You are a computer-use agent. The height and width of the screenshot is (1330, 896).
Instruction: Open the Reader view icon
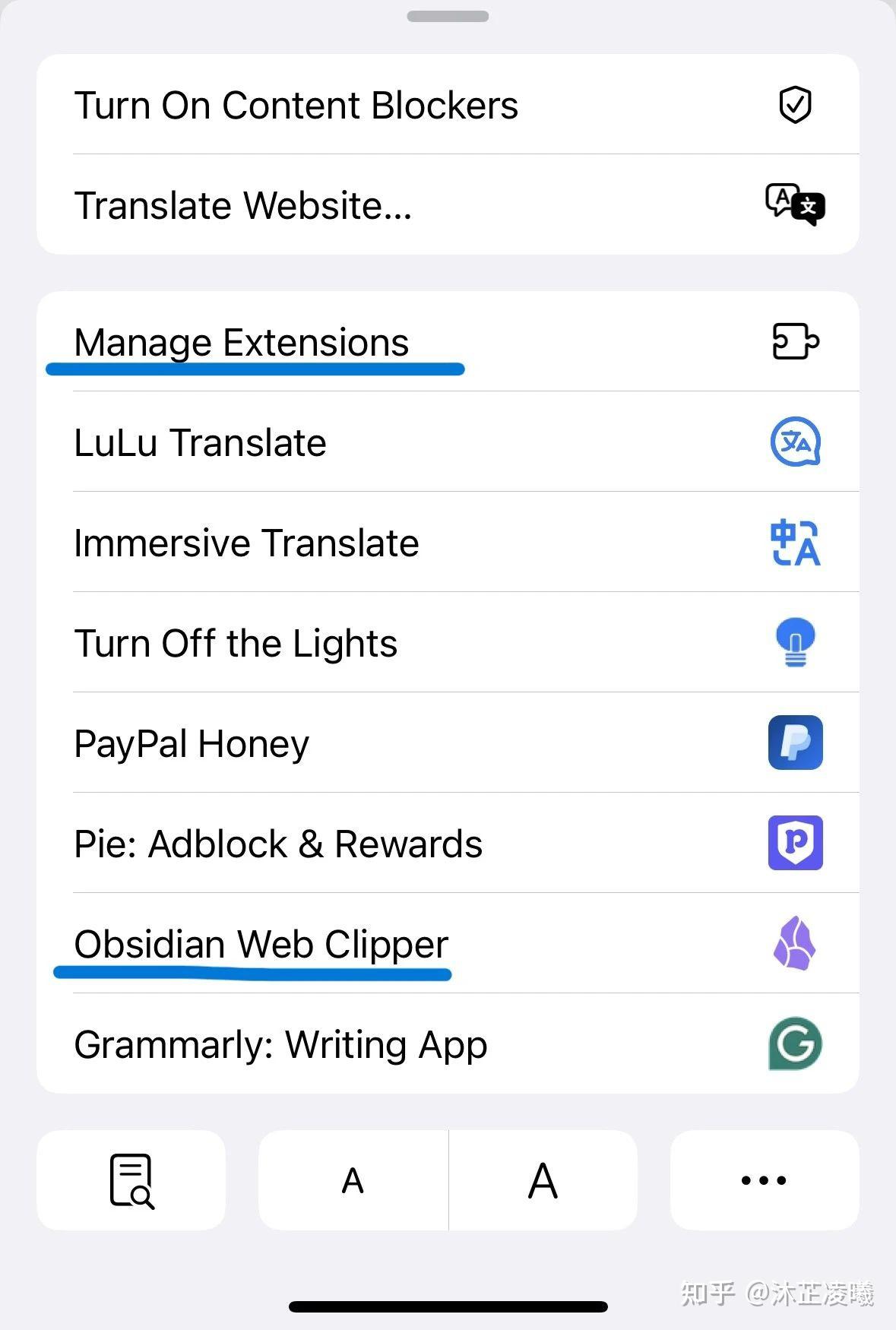click(x=131, y=1180)
